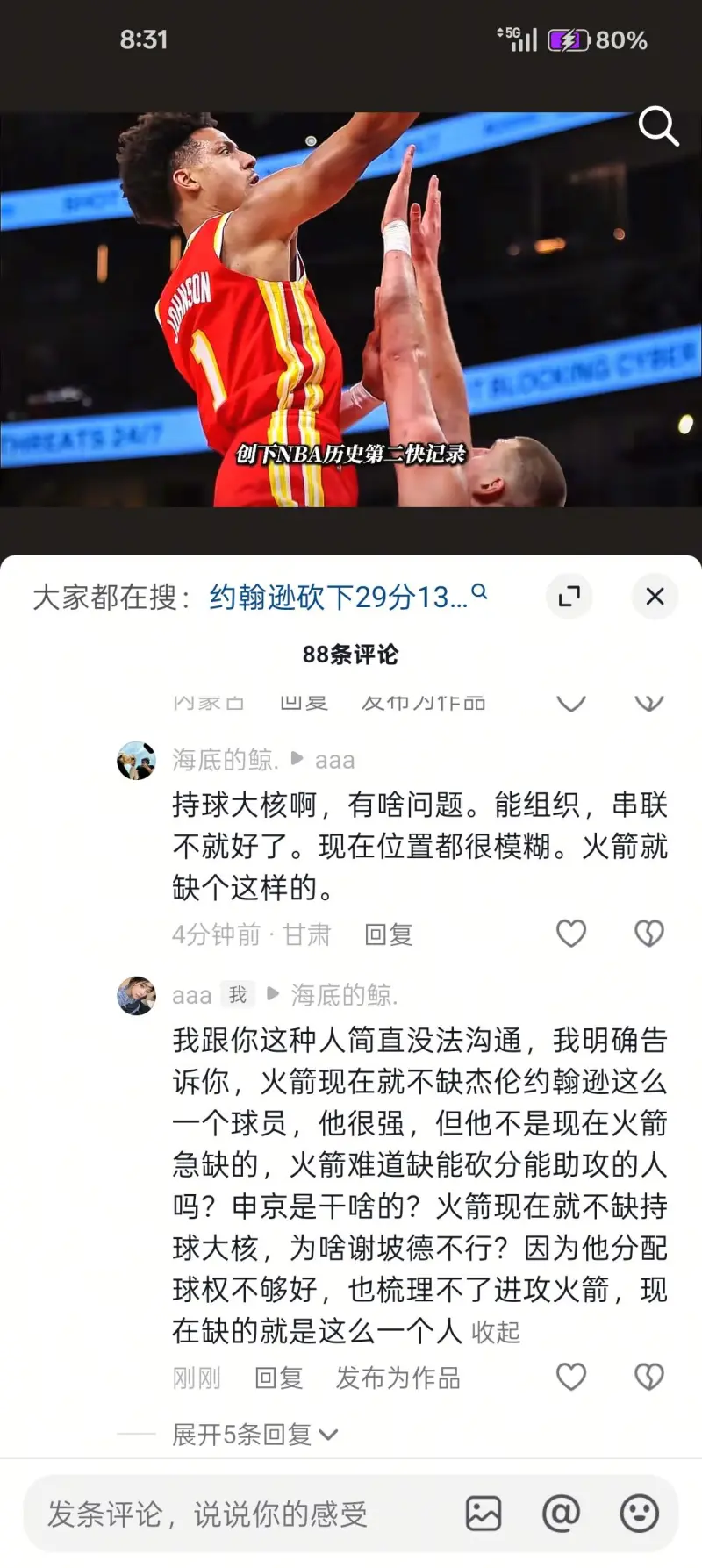Tap 发布为作品 under my comment
The height and width of the screenshot is (1568, 702).
(x=398, y=1378)
